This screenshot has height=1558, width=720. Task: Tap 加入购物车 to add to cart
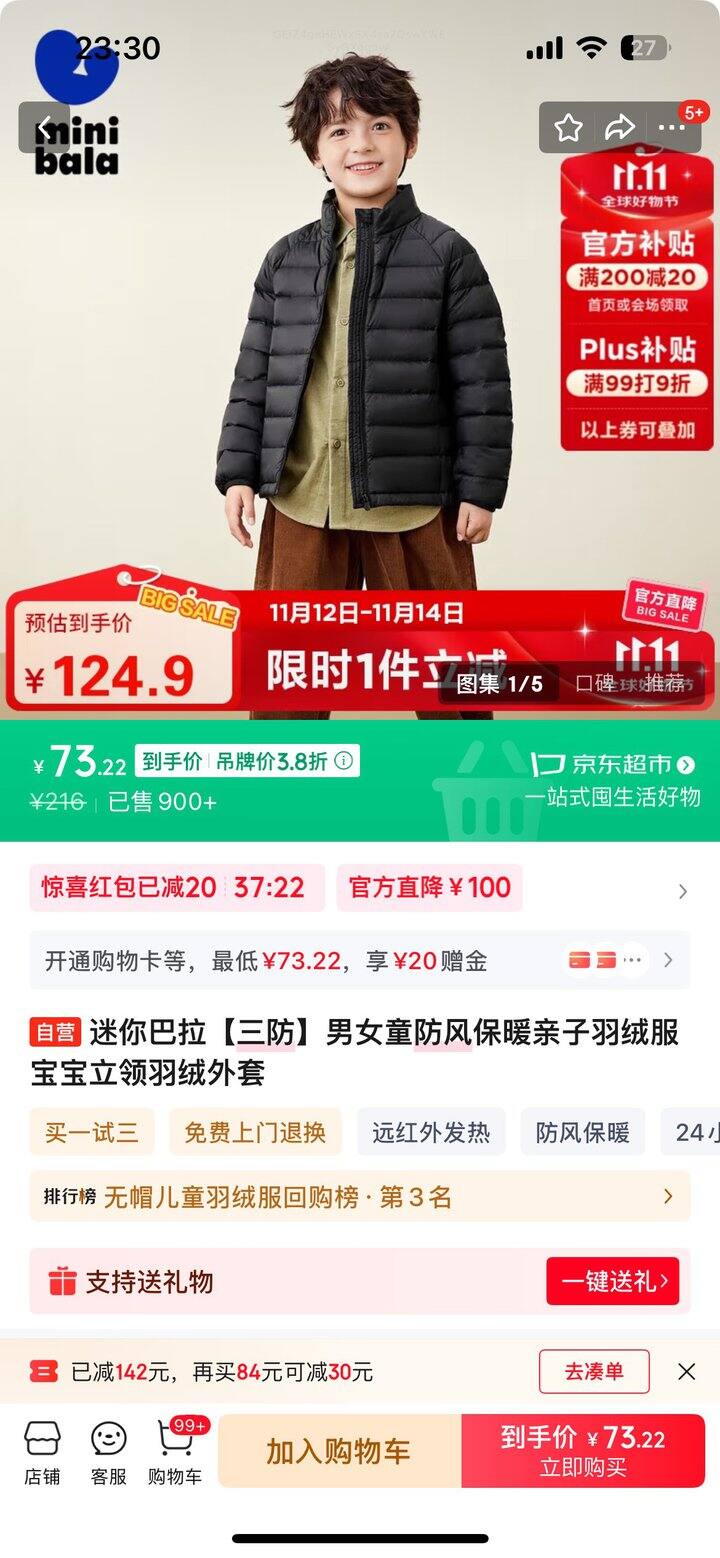tap(339, 1451)
